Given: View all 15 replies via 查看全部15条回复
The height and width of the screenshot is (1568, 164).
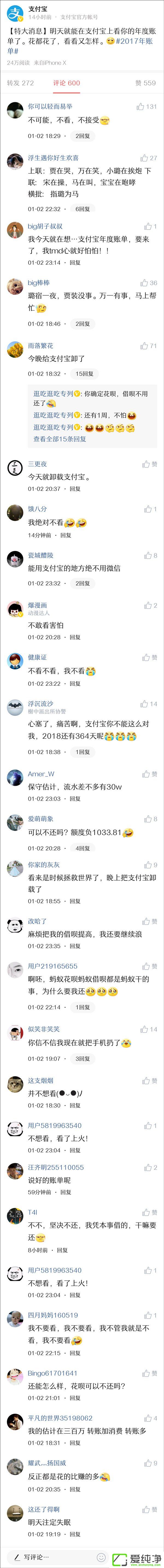Looking at the screenshot, I should 60,439.
